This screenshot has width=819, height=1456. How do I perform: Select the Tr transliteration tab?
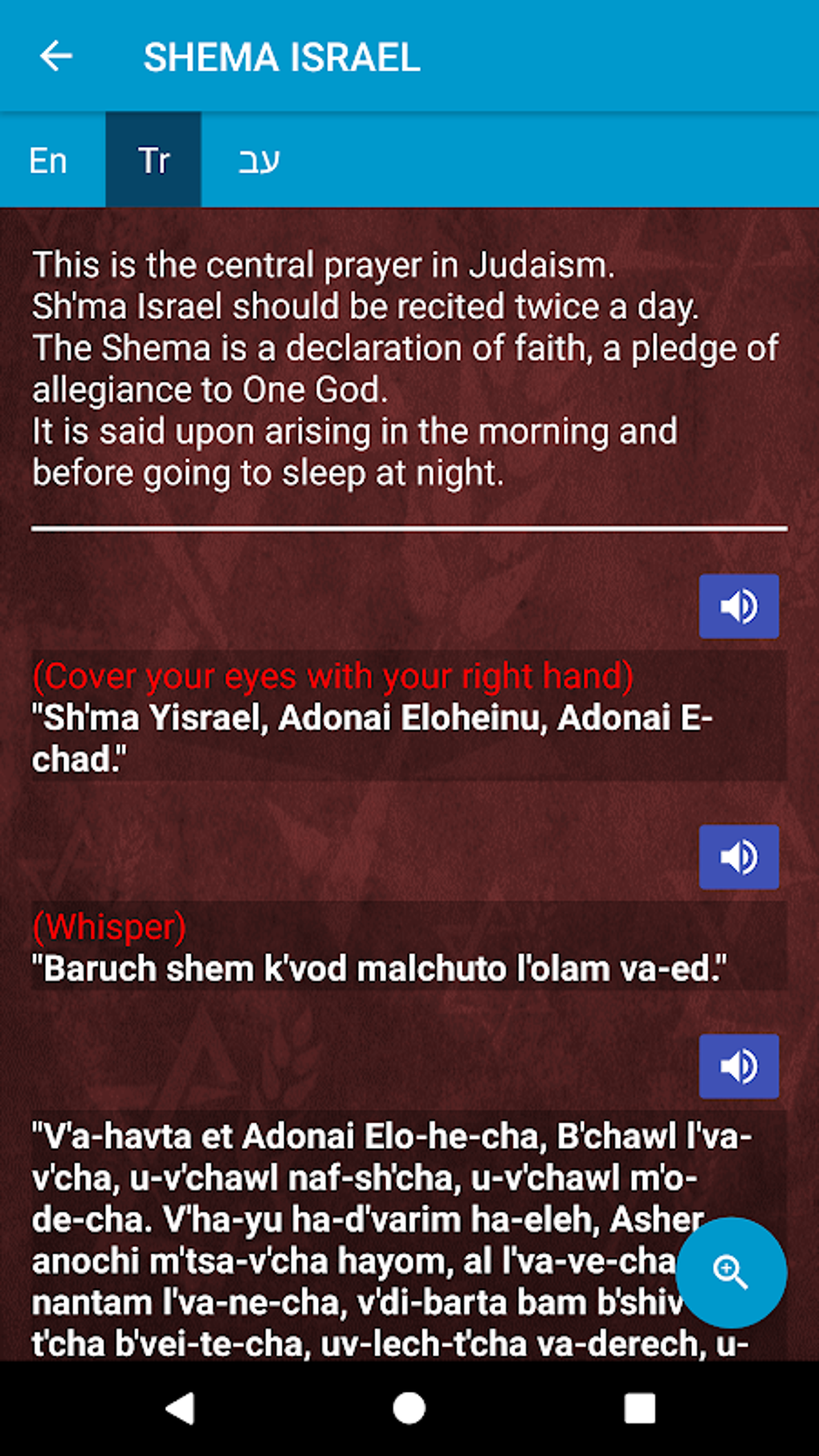[x=153, y=161]
